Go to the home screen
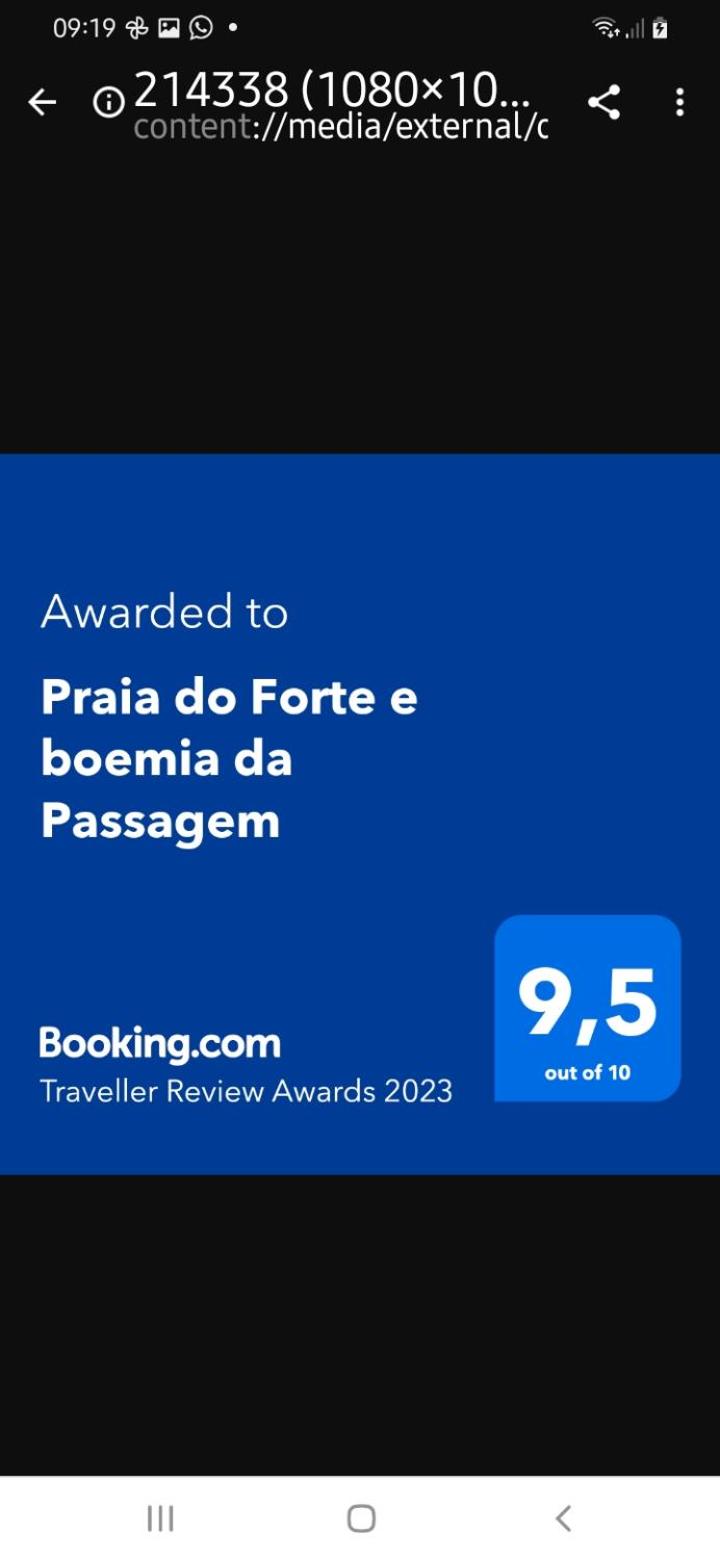 click(x=361, y=1518)
